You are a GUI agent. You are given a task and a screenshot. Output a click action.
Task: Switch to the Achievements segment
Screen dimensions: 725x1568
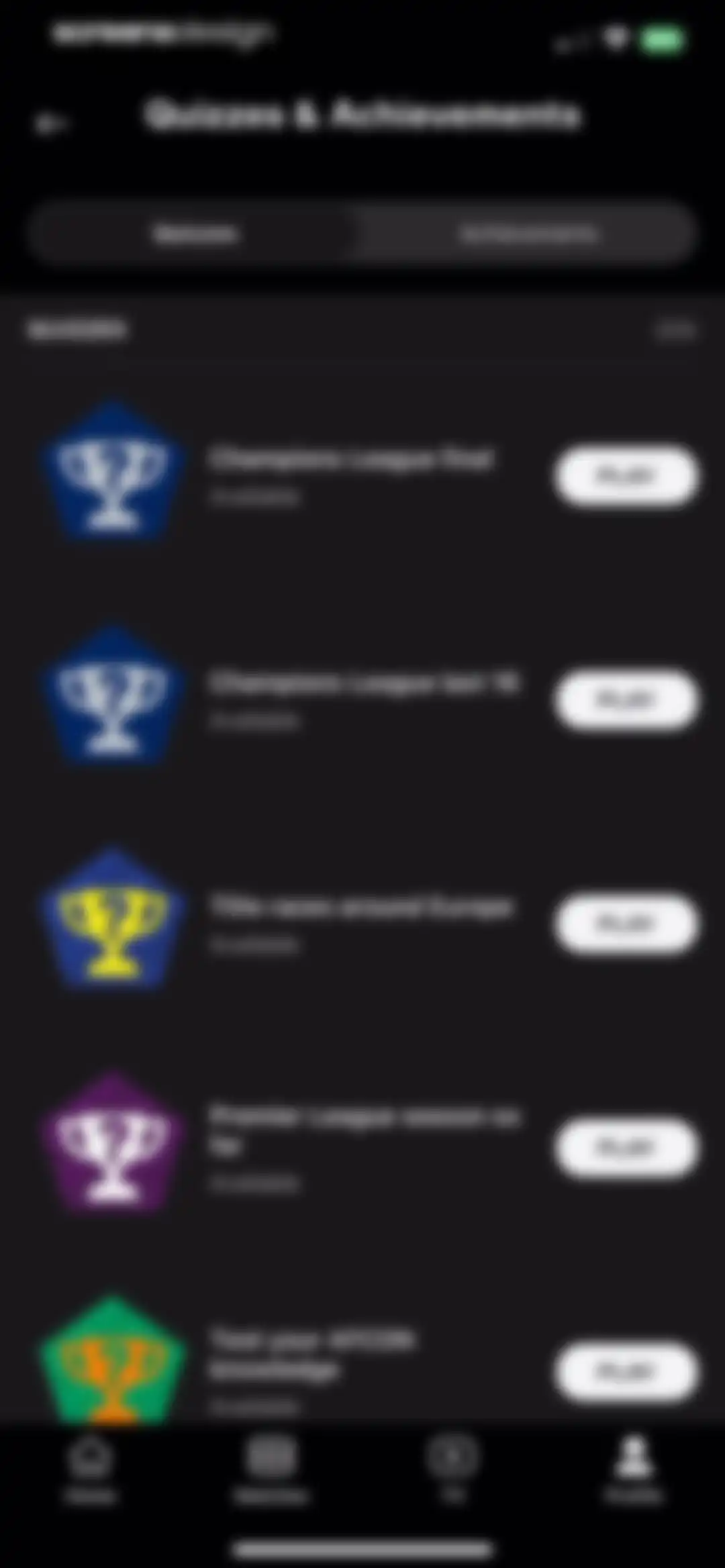(528, 233)
